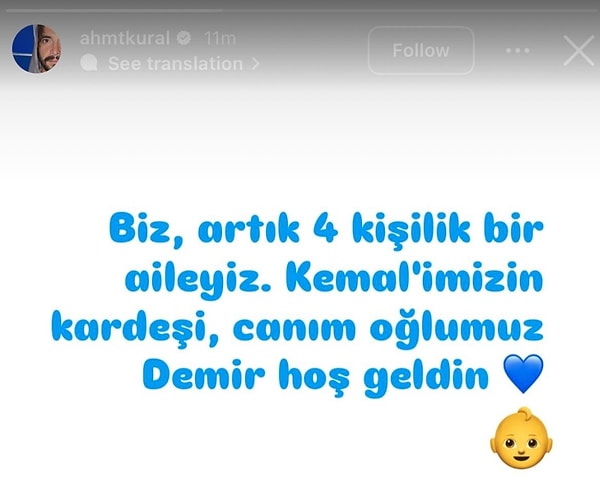Open the three-dot options menu

click(517, 50)
